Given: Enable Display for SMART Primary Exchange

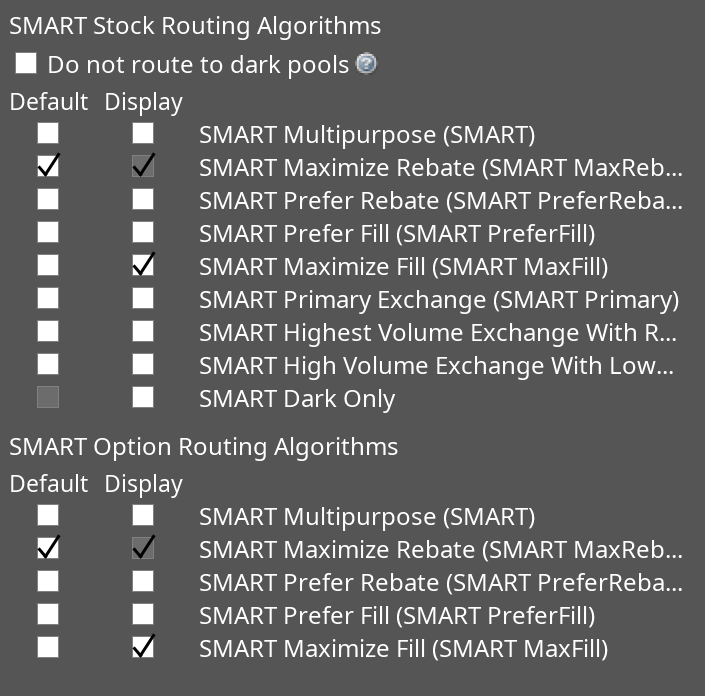Looking at the screenshot, I should 144,298.
